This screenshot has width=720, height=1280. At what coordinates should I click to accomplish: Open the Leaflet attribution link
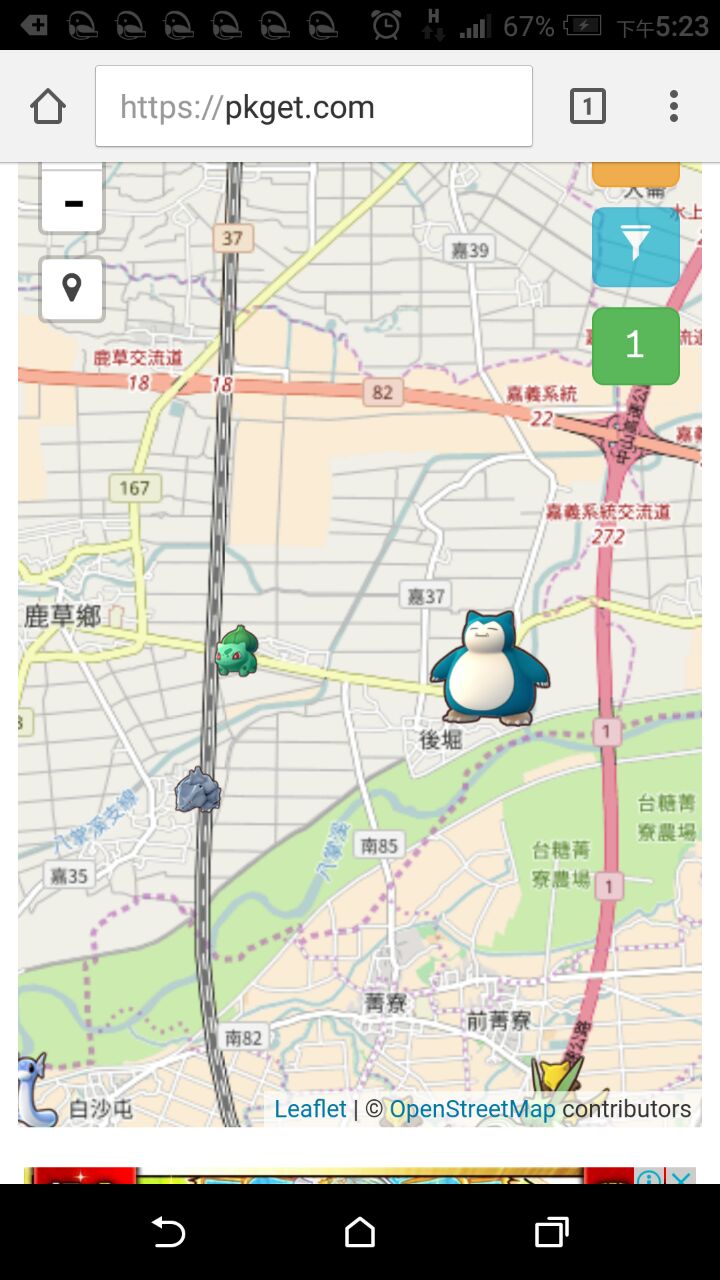click(x=310, y=1109)
